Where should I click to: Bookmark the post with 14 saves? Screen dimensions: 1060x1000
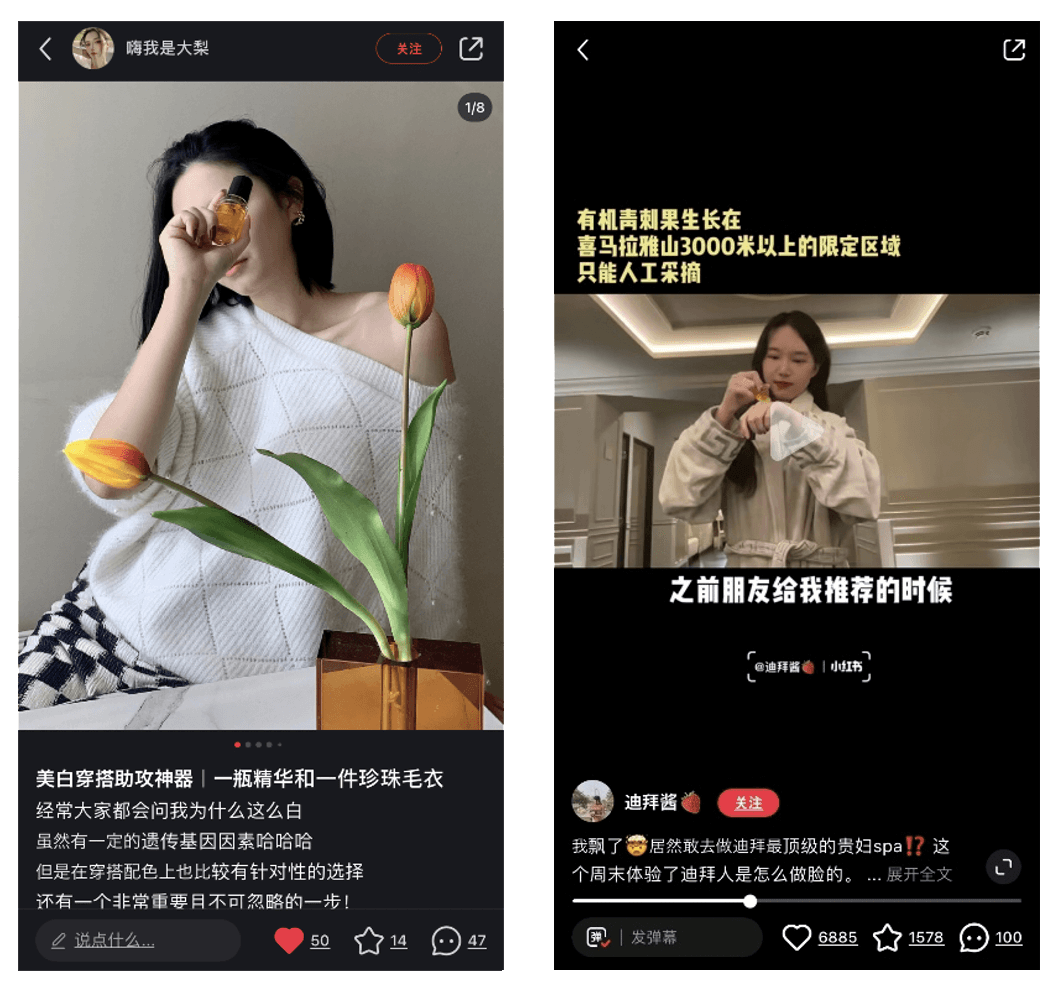(369, 940)
